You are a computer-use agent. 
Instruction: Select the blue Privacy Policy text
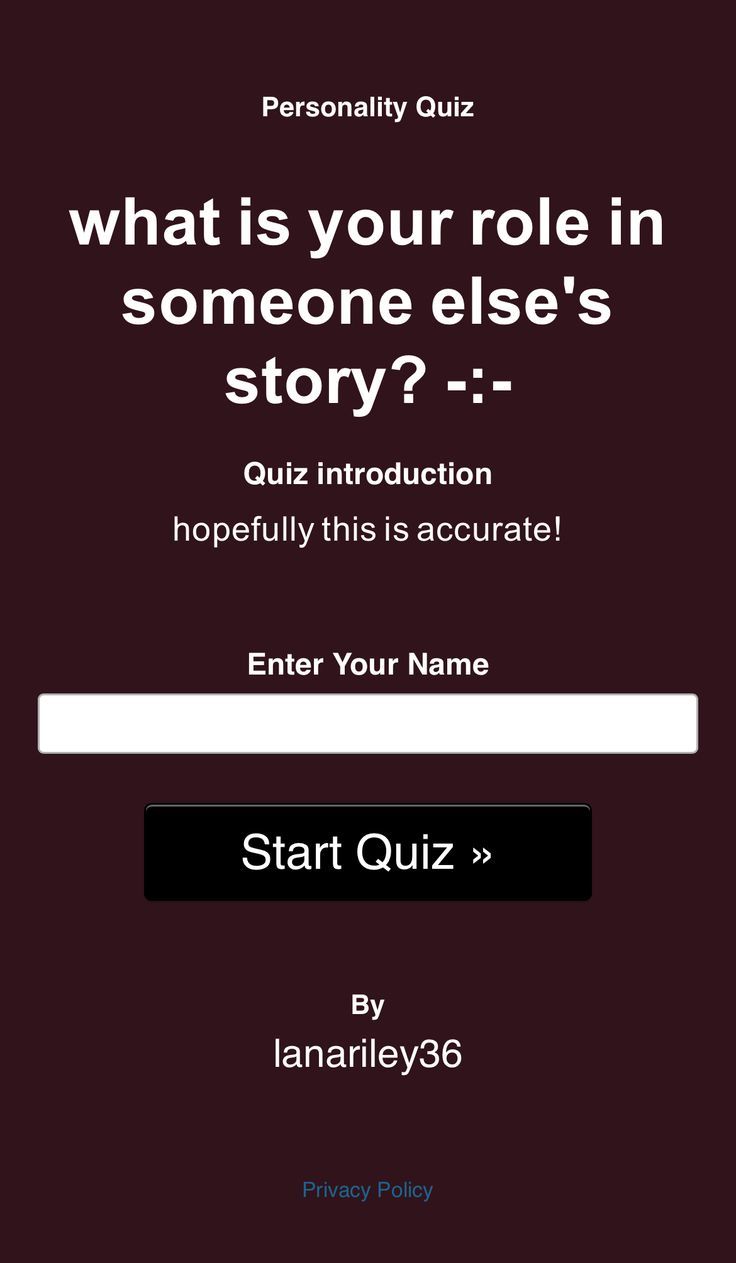tap(367, 1189)
